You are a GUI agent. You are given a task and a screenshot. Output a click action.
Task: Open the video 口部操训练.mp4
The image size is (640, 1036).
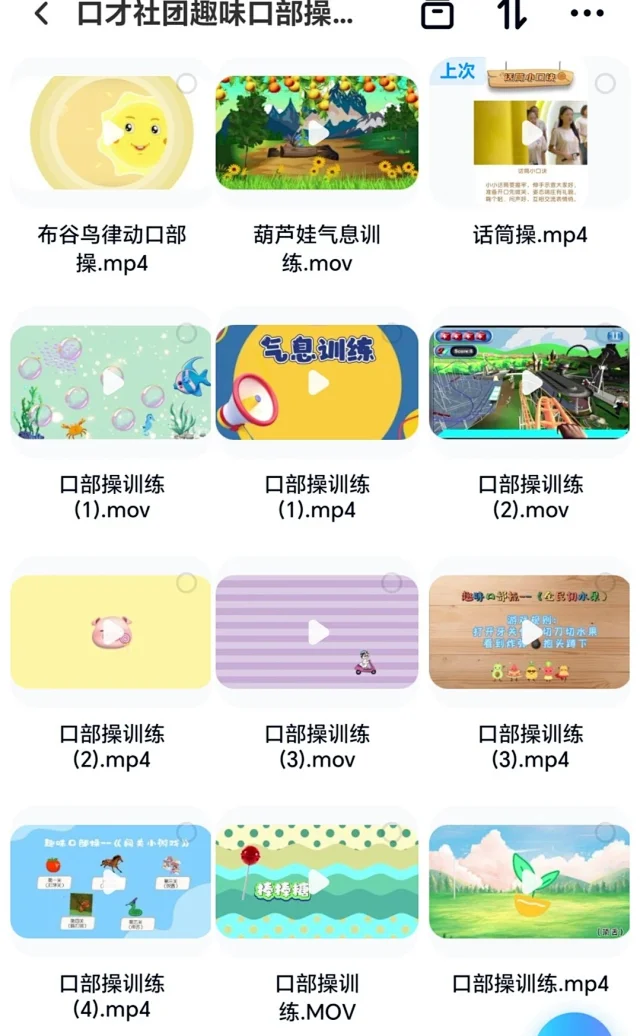tap(530, 882)
